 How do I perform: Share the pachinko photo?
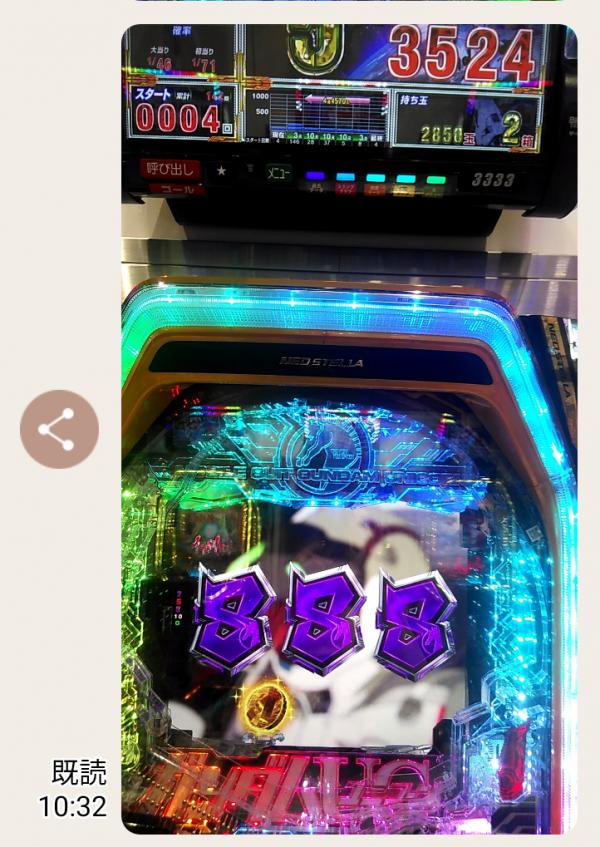[x=59, y=429]
